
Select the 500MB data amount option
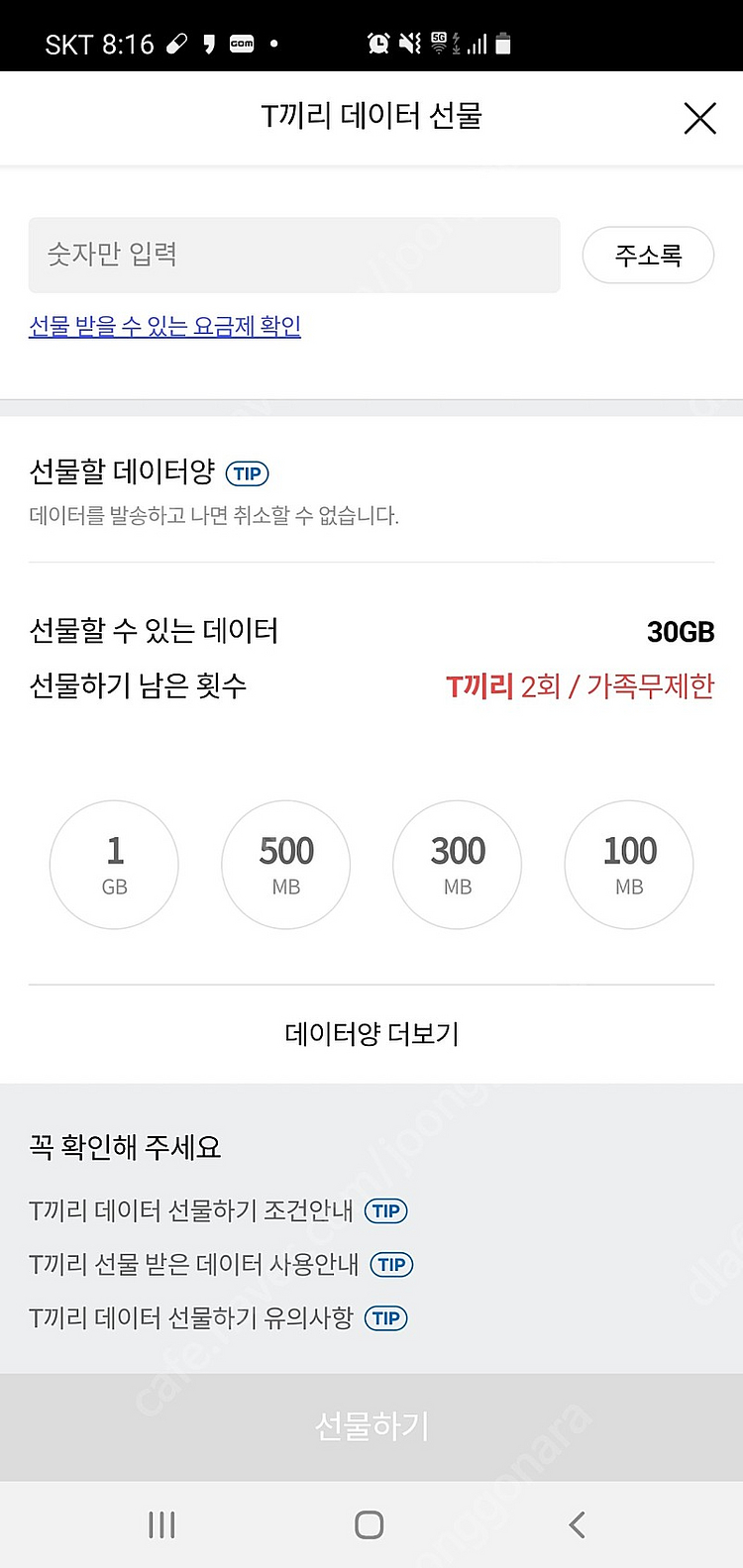(285, 864)
